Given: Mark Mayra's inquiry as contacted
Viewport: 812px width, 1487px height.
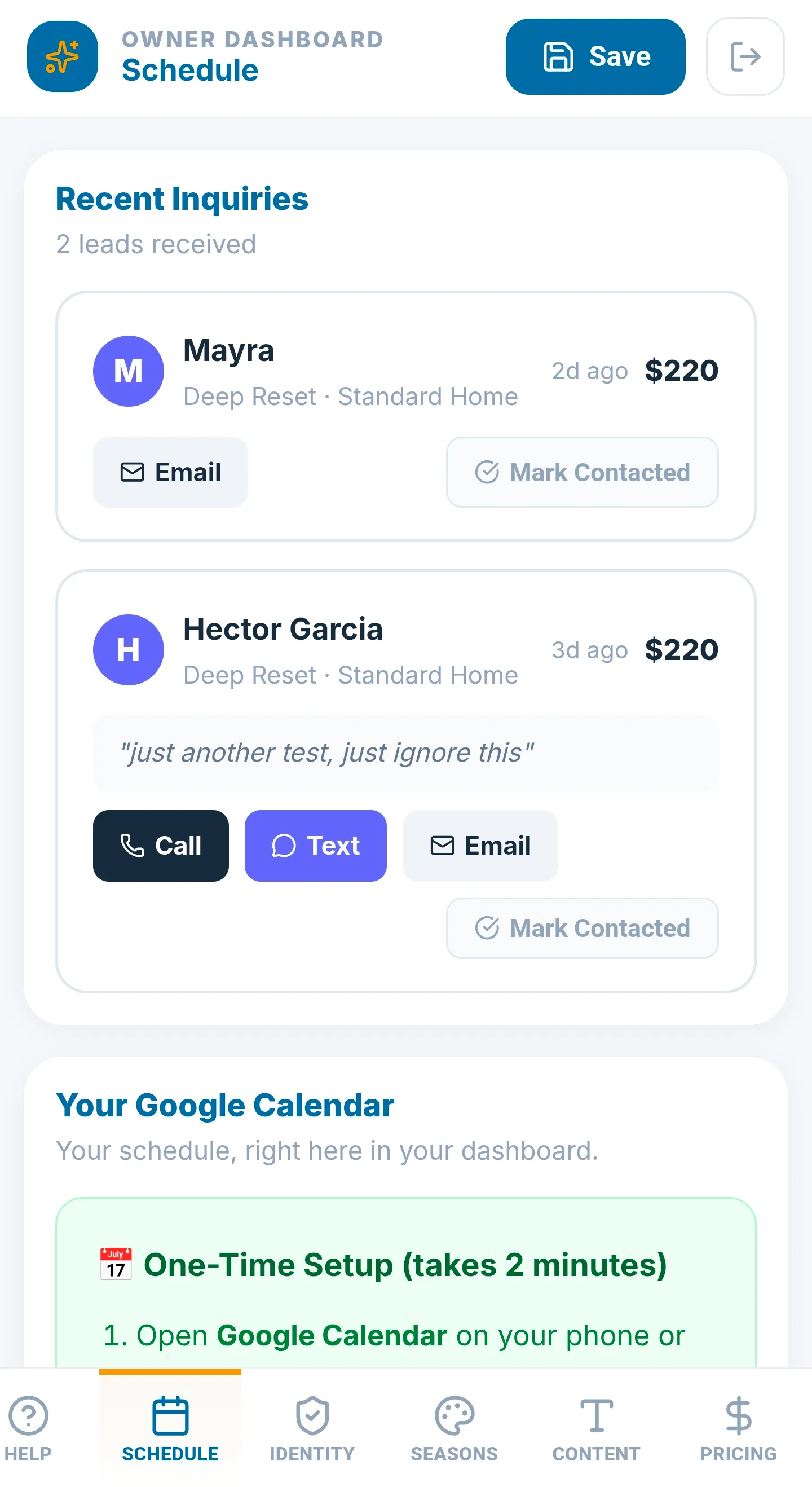Looking at the screenshot, I should pos(582,472).
